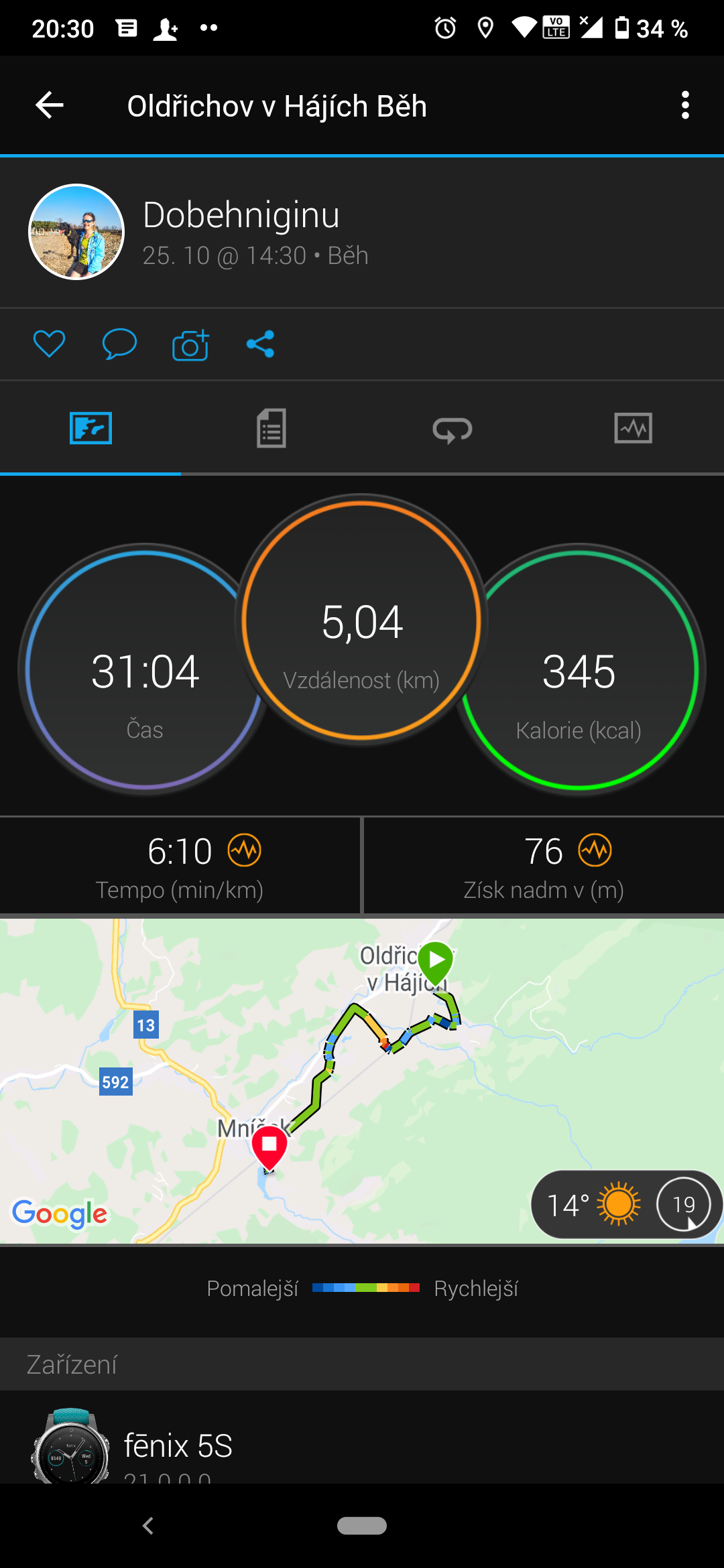724x1568 pixels.
Task: Go back using the app bar arrow
Action: pos(50,105)
